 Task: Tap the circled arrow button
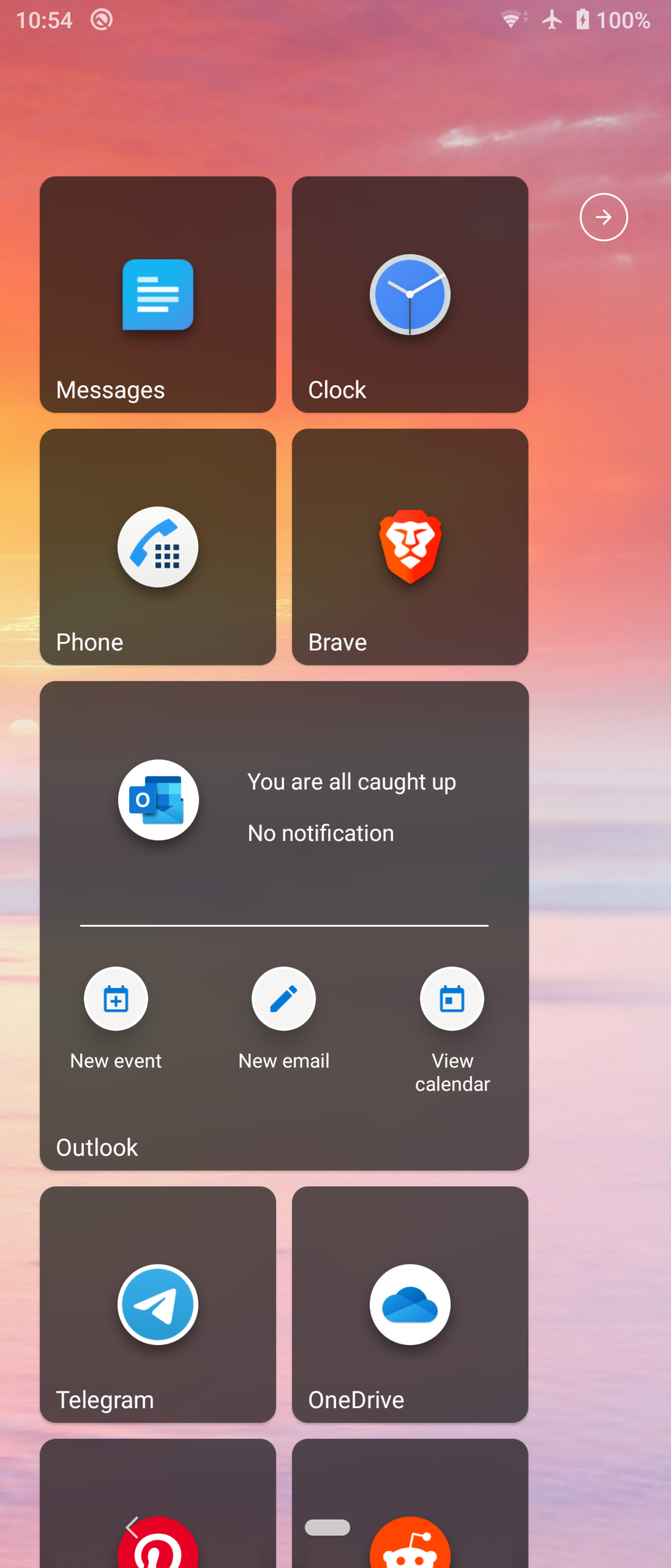pyautogui.click(x=604, y=217)
